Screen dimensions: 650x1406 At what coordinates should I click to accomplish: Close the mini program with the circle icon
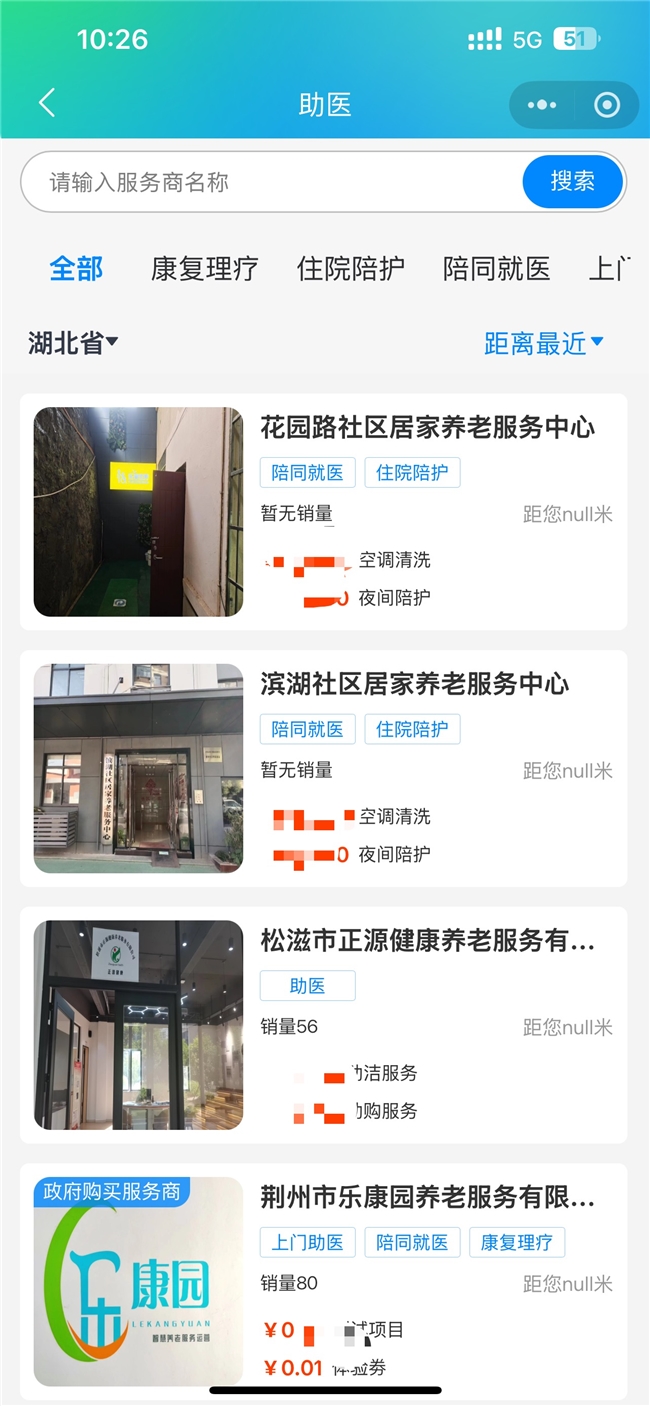606,105
